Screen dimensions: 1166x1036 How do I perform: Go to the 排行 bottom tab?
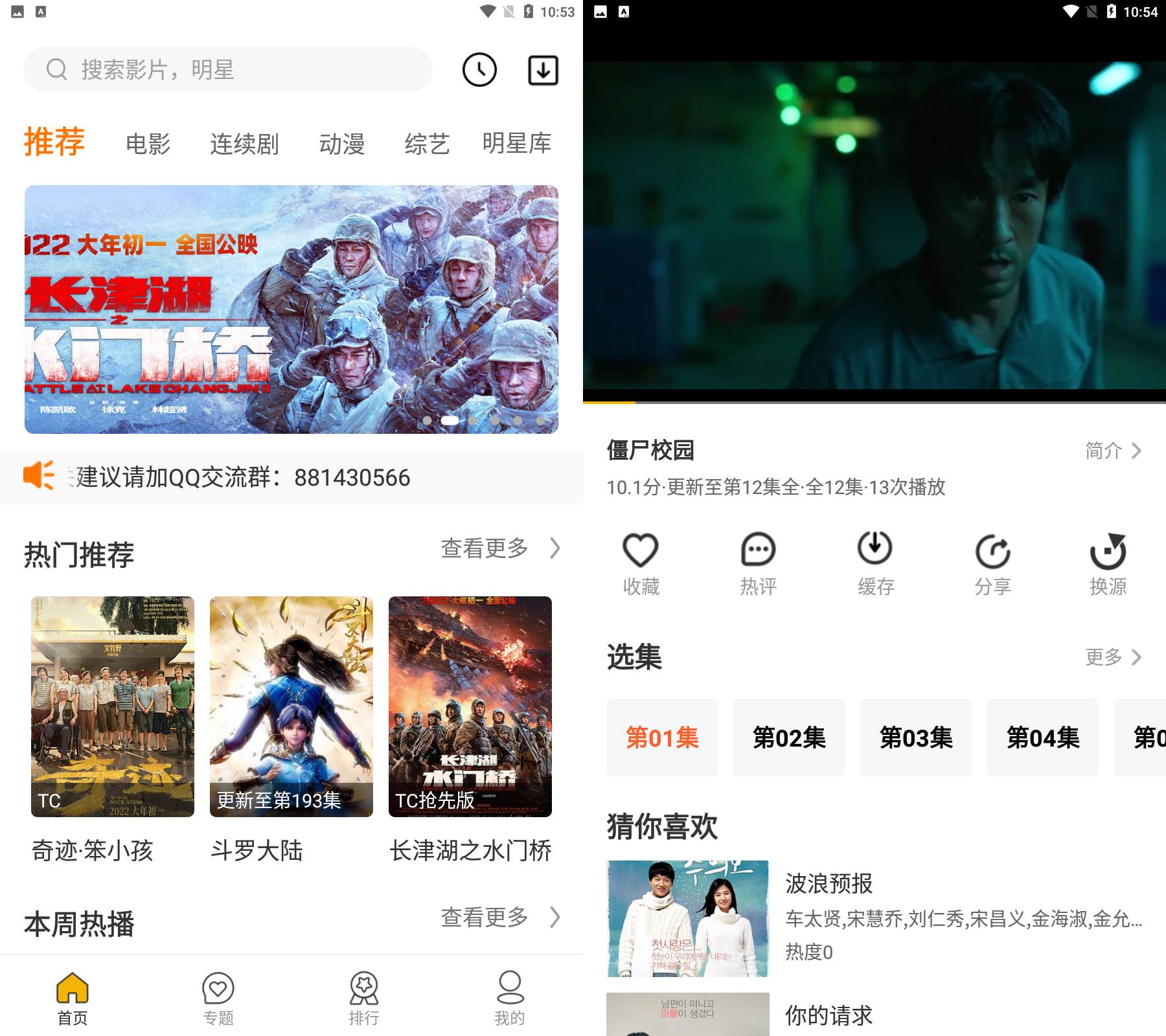click(x=364, y=998)
